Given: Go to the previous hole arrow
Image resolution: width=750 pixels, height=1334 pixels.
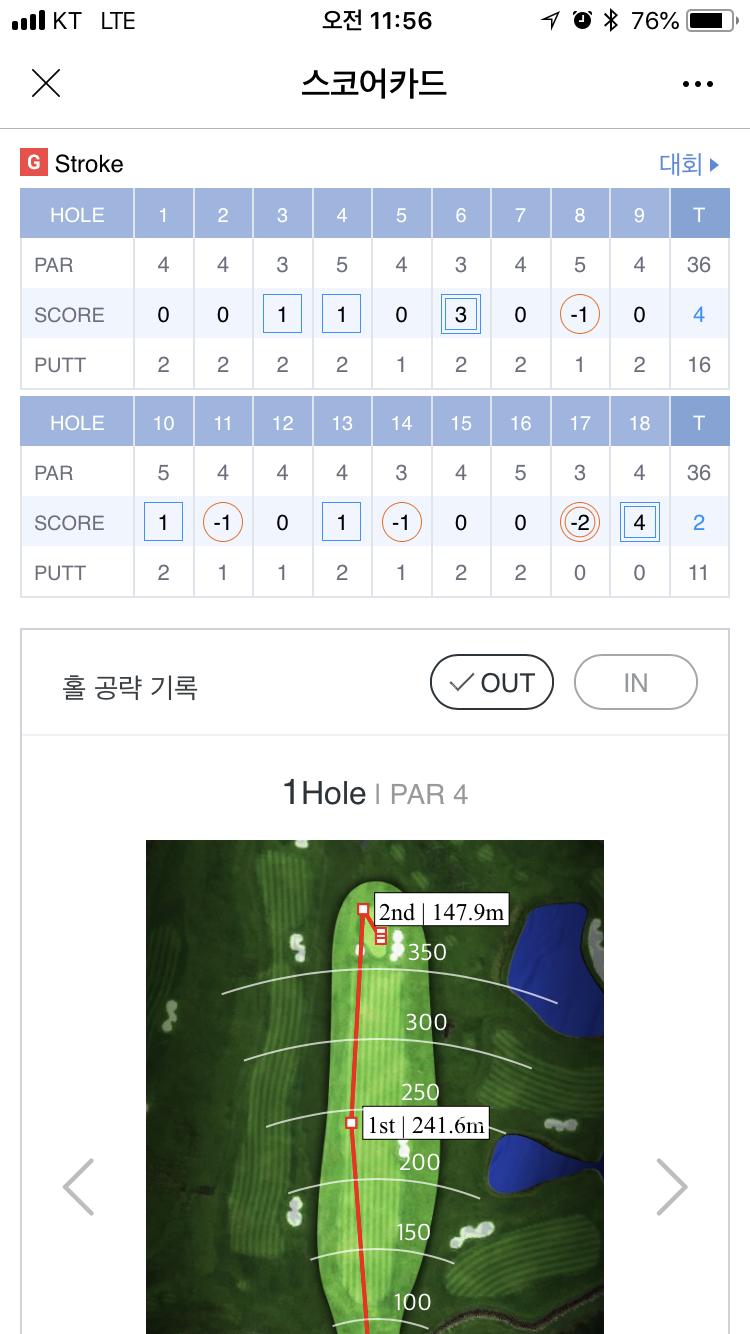Looking at the screenshot, I should tap(78, 1187).
